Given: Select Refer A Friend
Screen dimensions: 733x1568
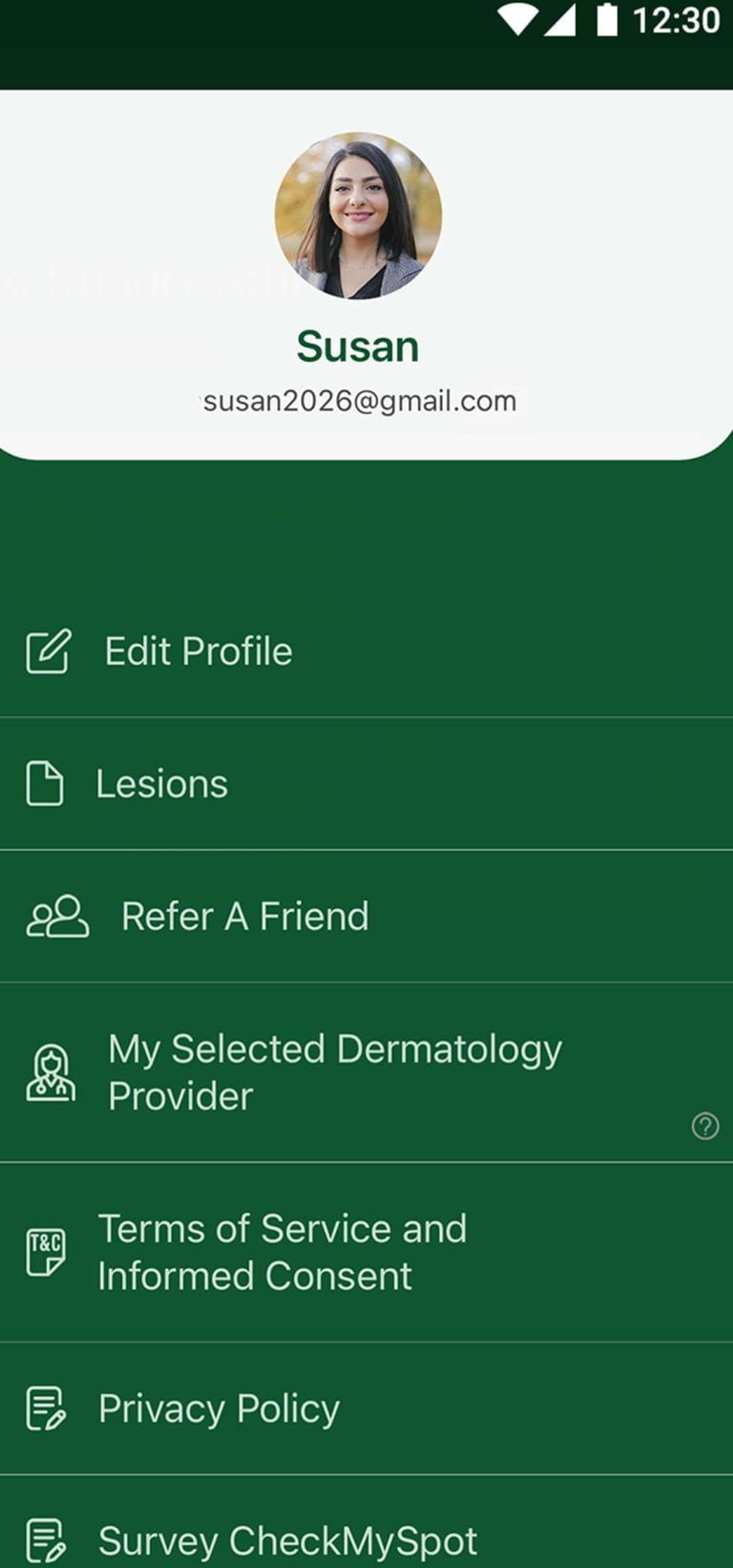Looking at the screenshot, I should point(244,917).
